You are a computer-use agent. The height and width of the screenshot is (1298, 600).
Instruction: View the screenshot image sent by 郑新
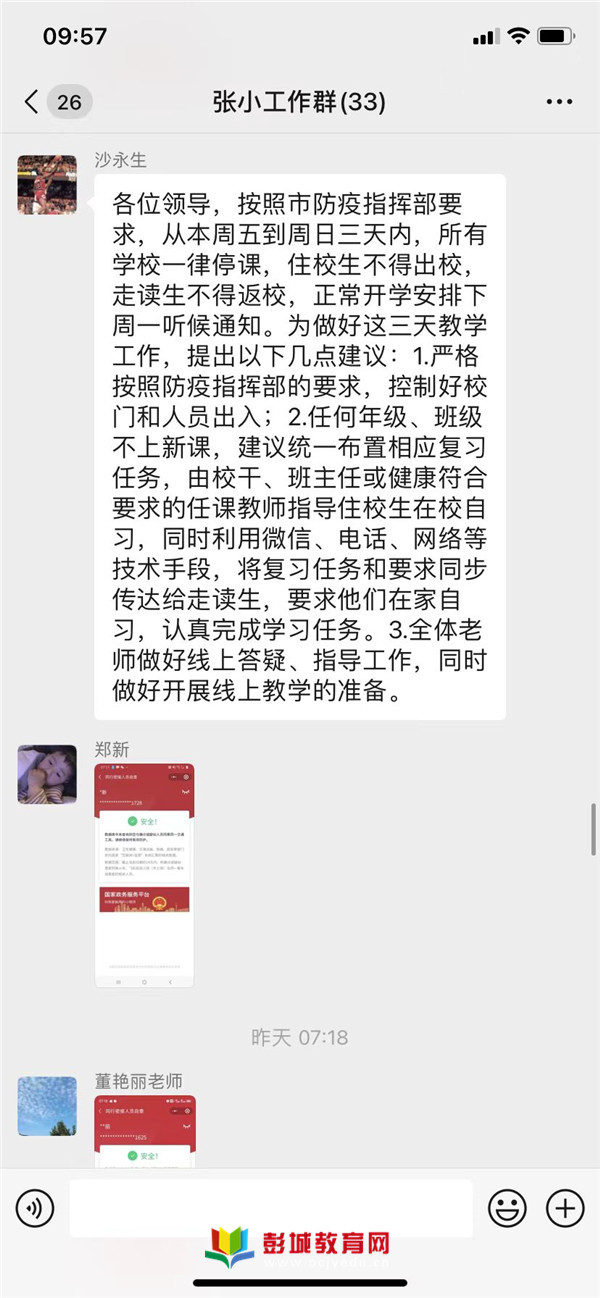144,875
